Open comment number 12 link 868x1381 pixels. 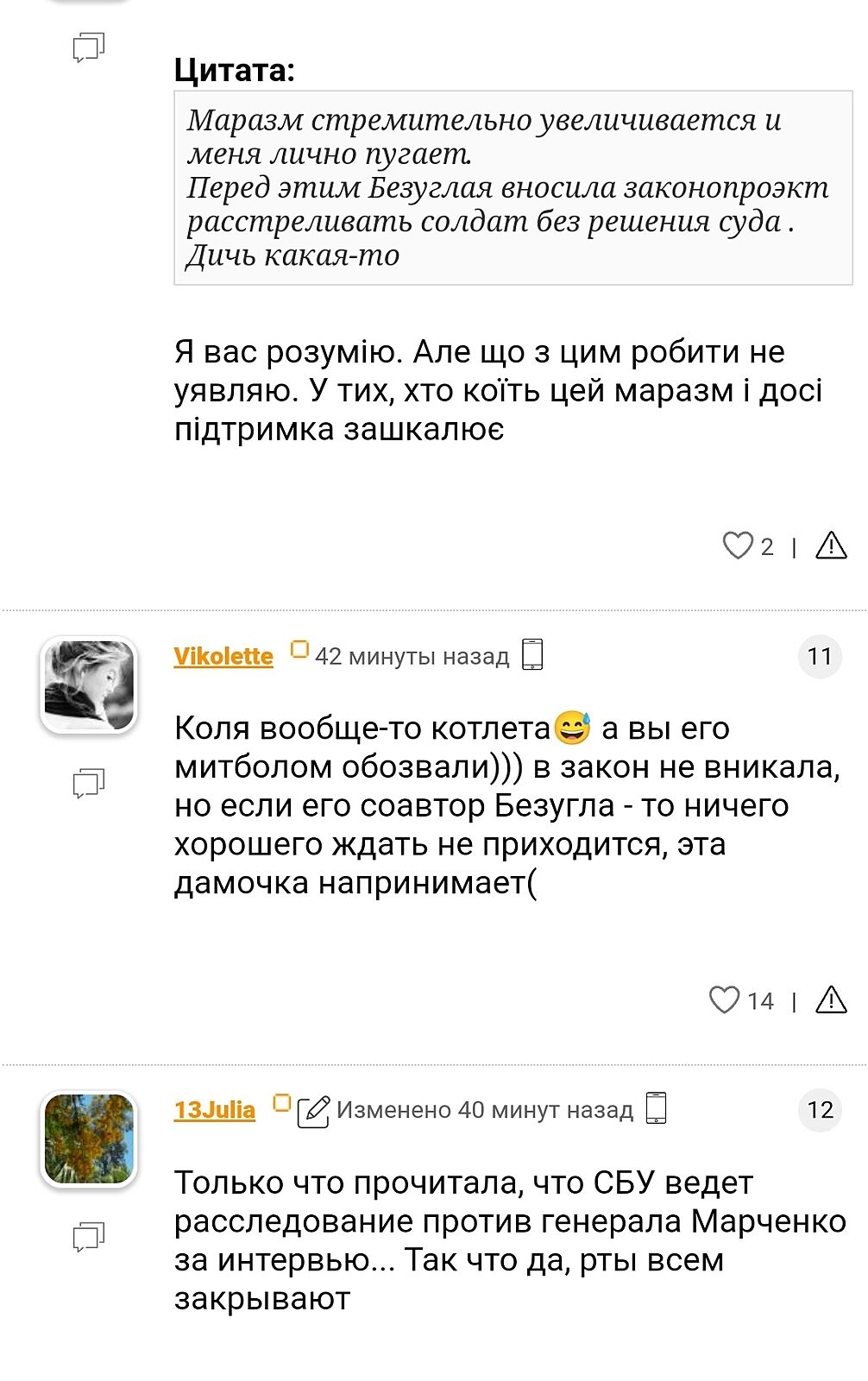819,1110
